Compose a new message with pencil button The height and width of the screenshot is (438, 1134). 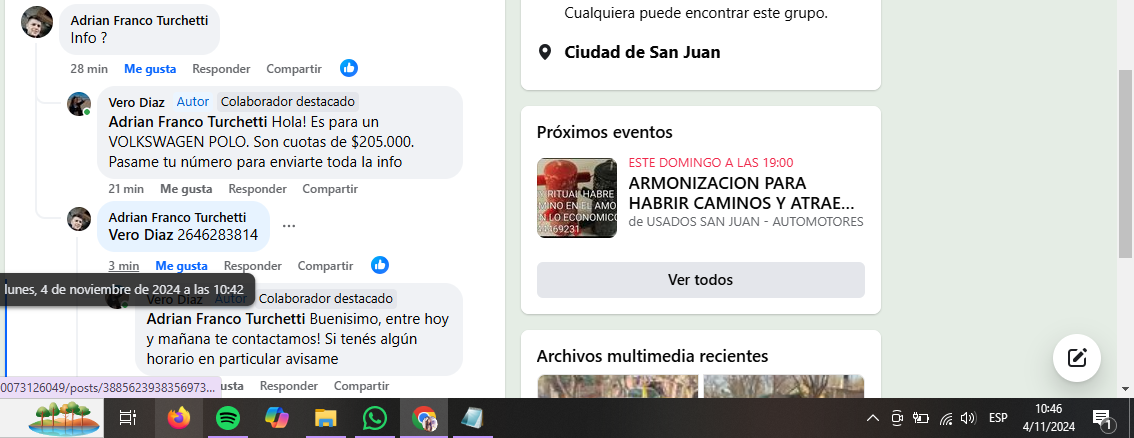pyautogui.click(x=1077, y=357)
